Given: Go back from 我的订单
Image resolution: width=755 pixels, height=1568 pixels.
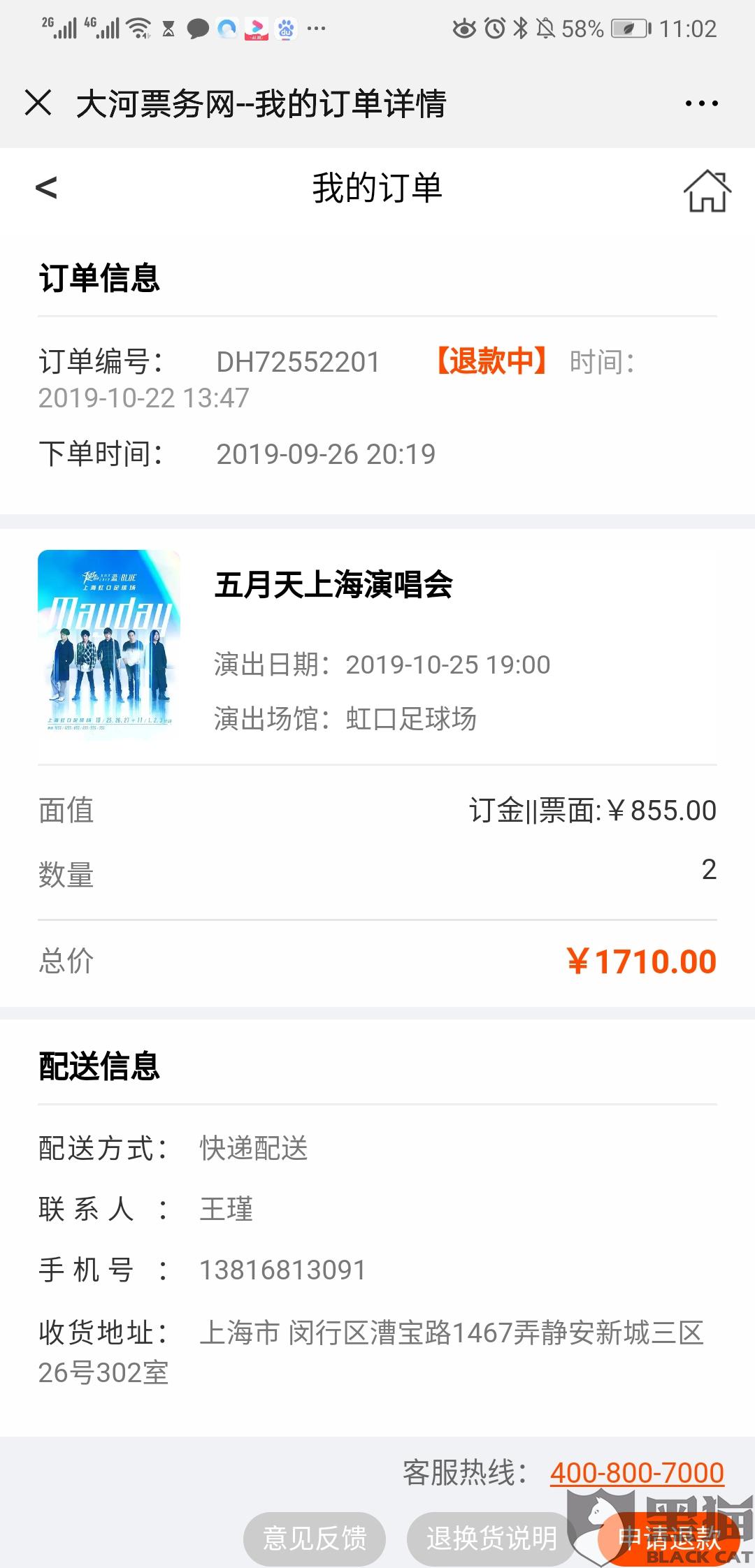Looking at the screenshot, I should pyautogui.click(x=46, y=187).
